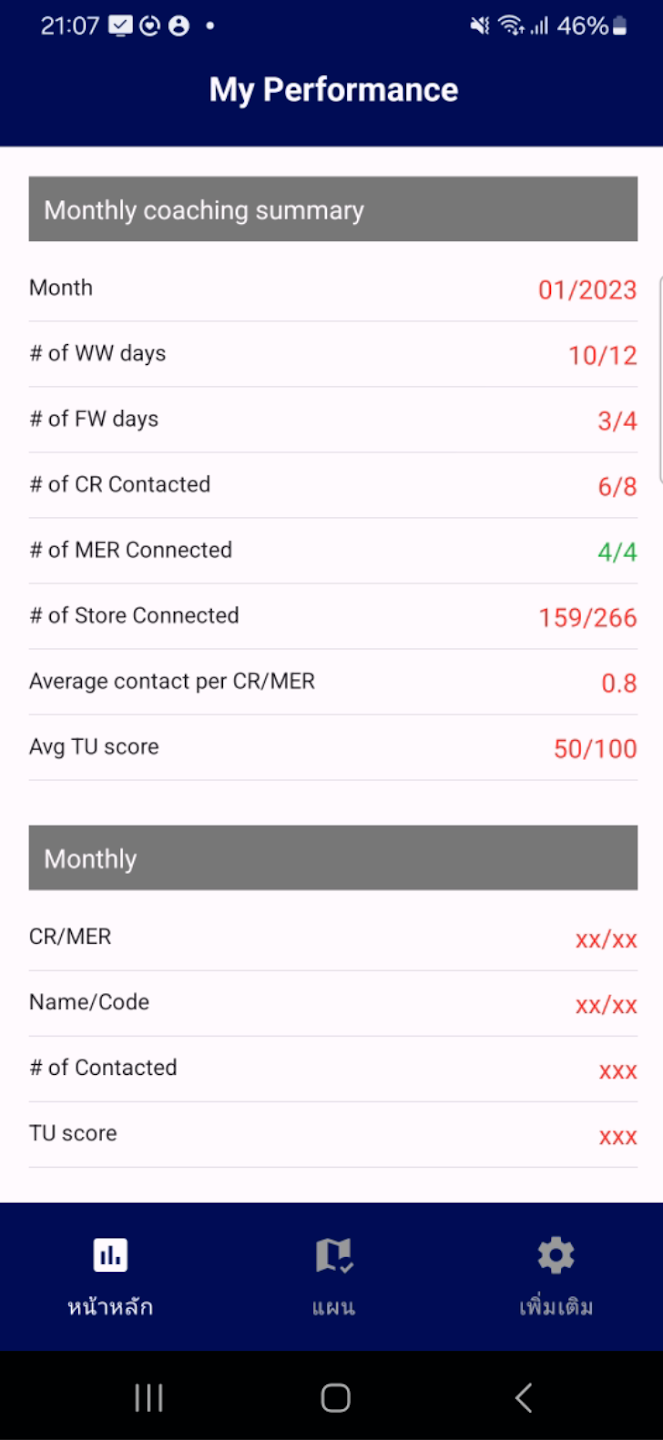
Task: Open the แผน tab
Action: point(333,1275)
